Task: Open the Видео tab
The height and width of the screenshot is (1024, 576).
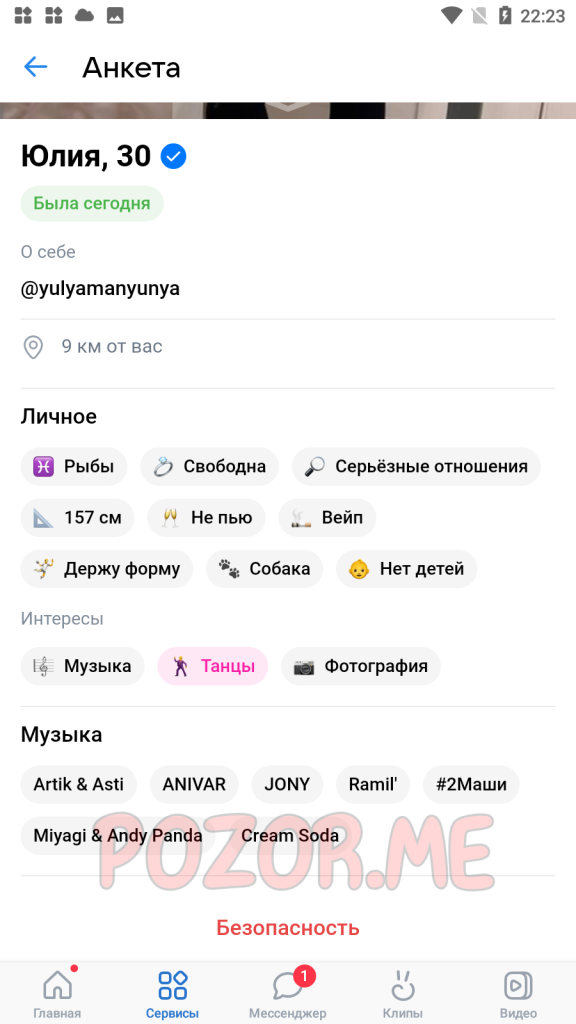Action: 518,994
